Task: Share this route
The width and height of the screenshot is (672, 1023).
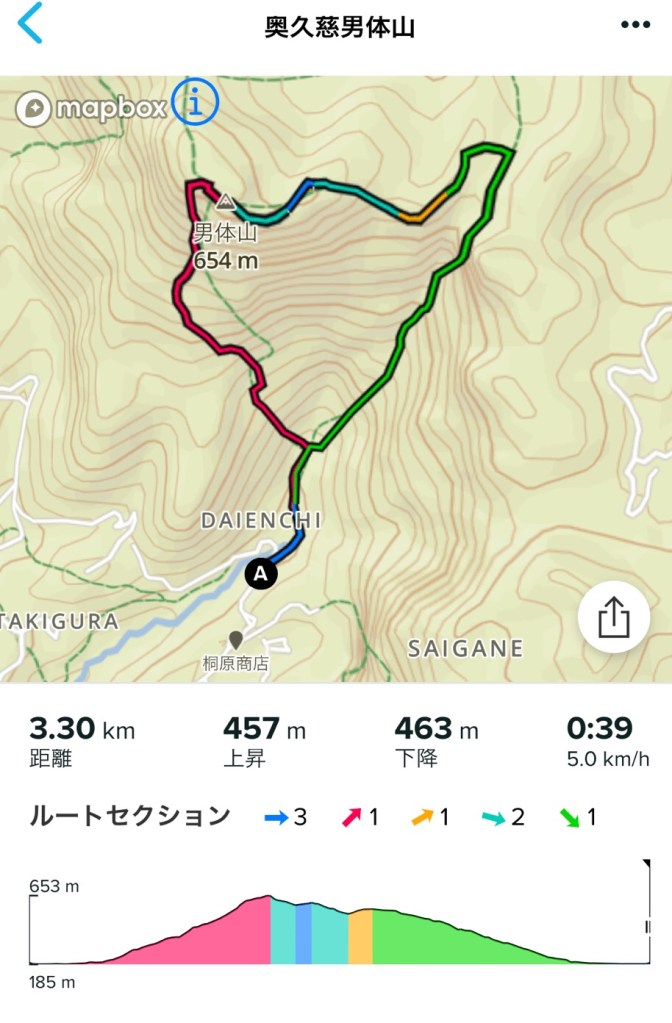Action: (x=613, y=619)
